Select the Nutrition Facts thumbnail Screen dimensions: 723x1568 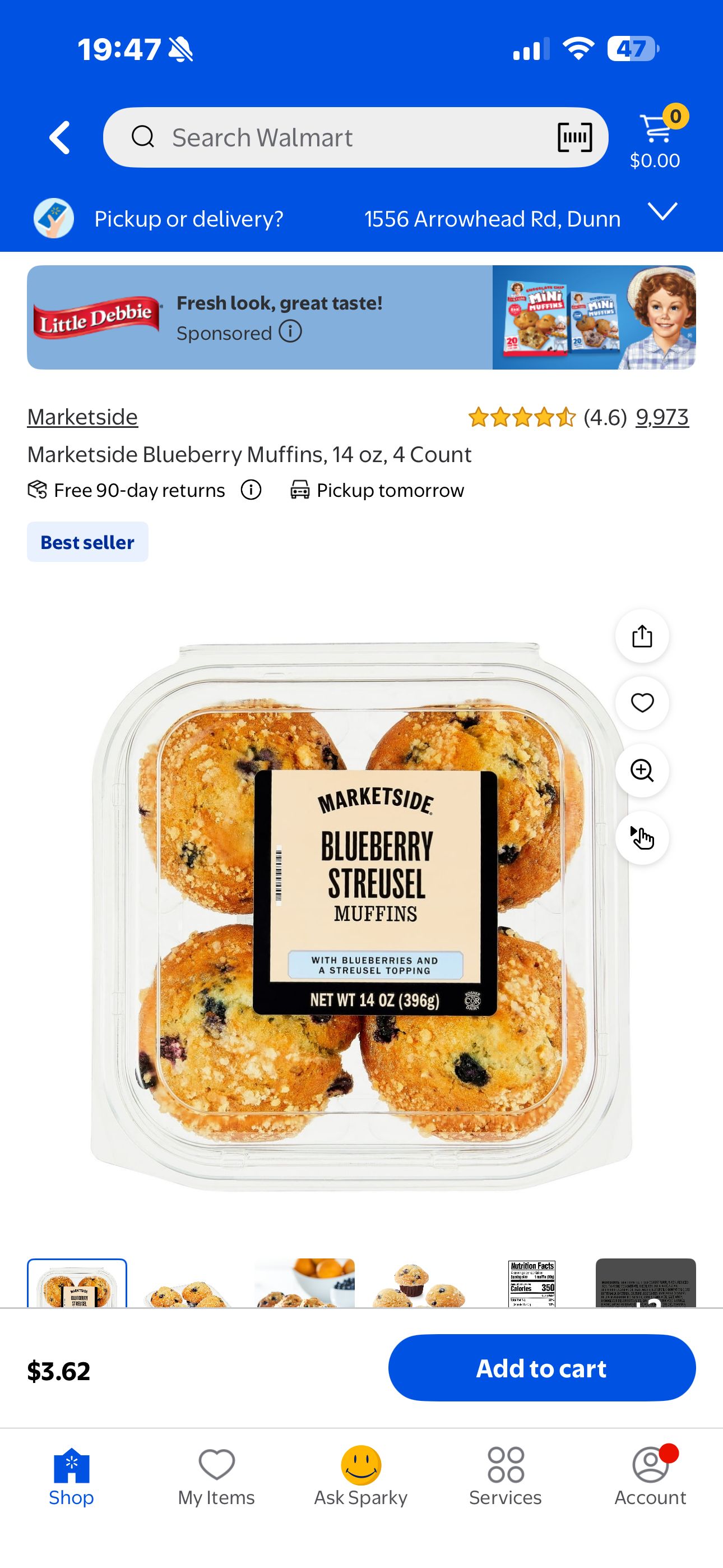pos(531,1283)
